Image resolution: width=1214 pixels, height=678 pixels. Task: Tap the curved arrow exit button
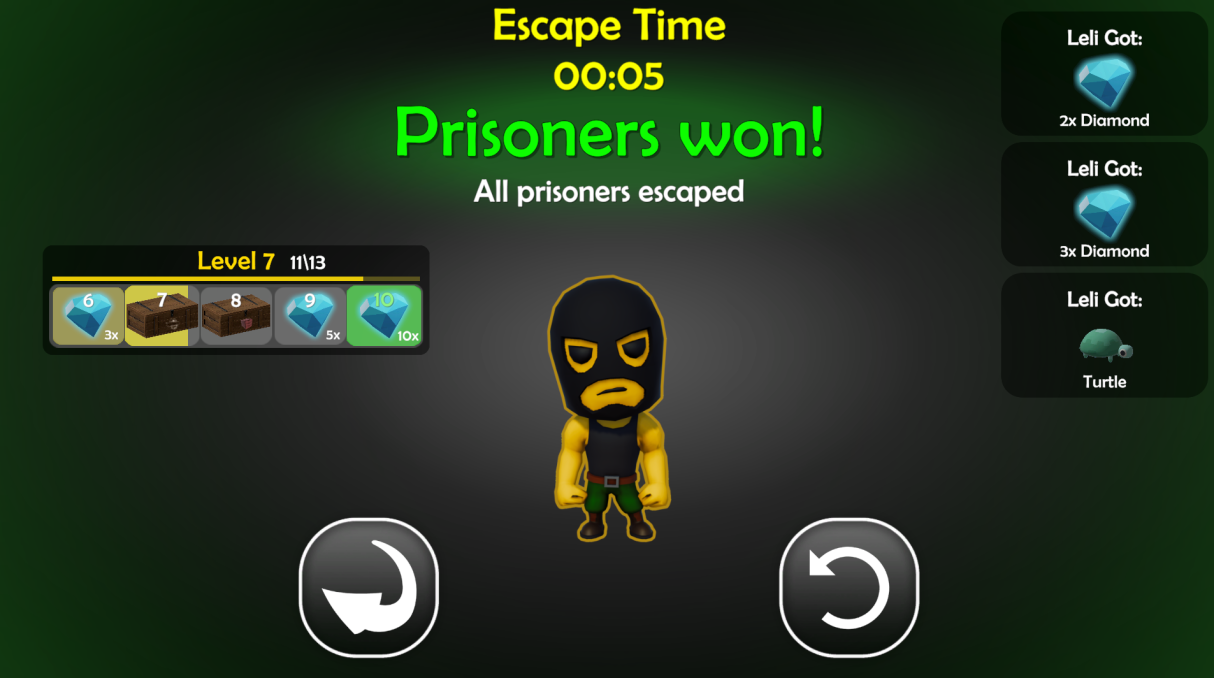coord(369,587)
